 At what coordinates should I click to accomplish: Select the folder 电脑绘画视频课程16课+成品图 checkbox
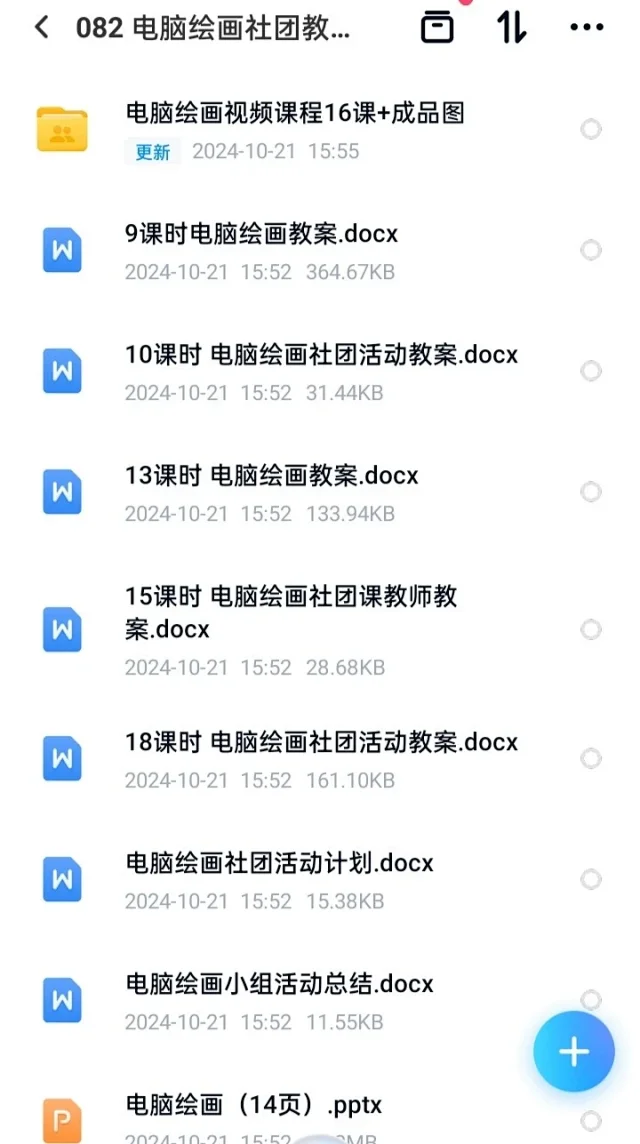[x=590, y=130]
